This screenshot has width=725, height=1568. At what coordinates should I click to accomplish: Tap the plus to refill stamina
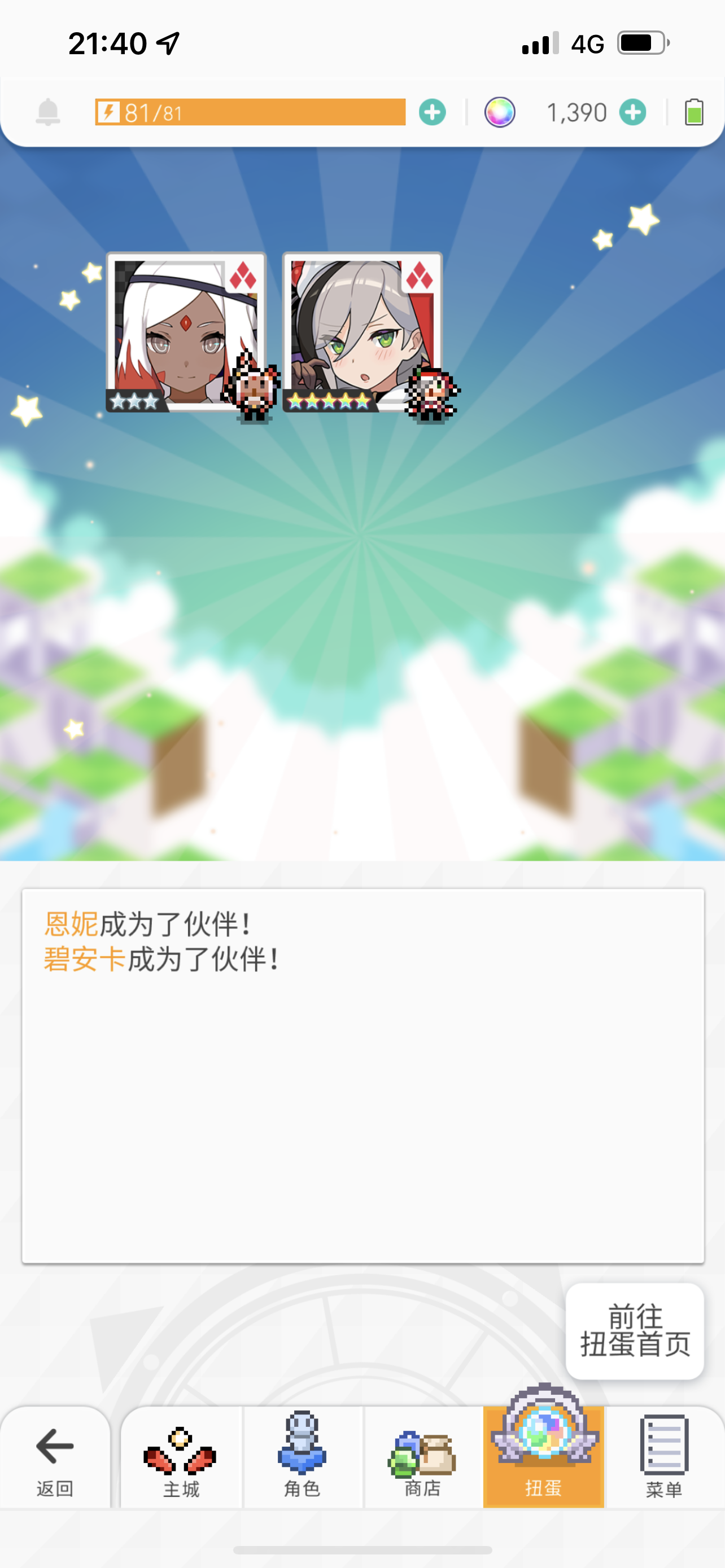click(x=432, y=112)
